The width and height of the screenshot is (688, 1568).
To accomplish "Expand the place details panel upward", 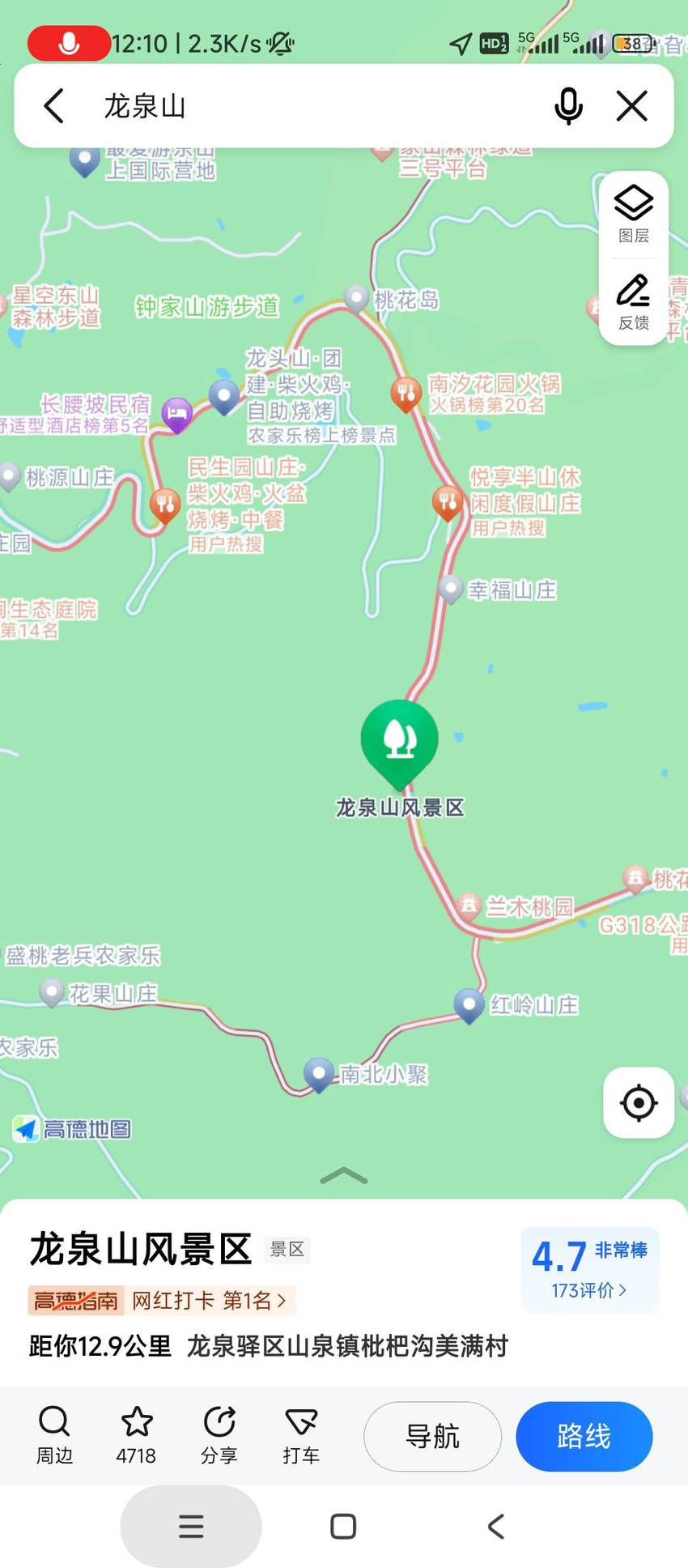I will pos(344,1176).
